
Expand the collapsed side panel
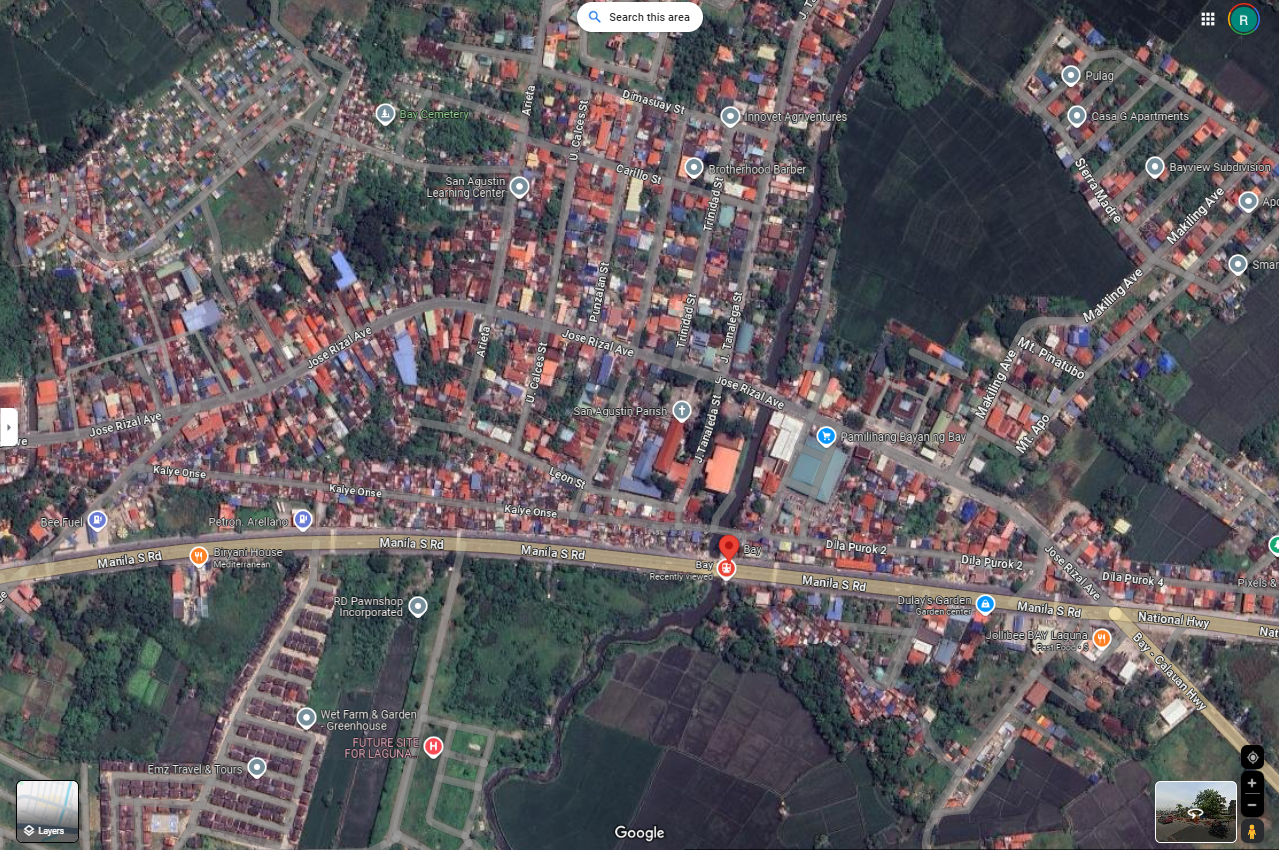point(8,427)
